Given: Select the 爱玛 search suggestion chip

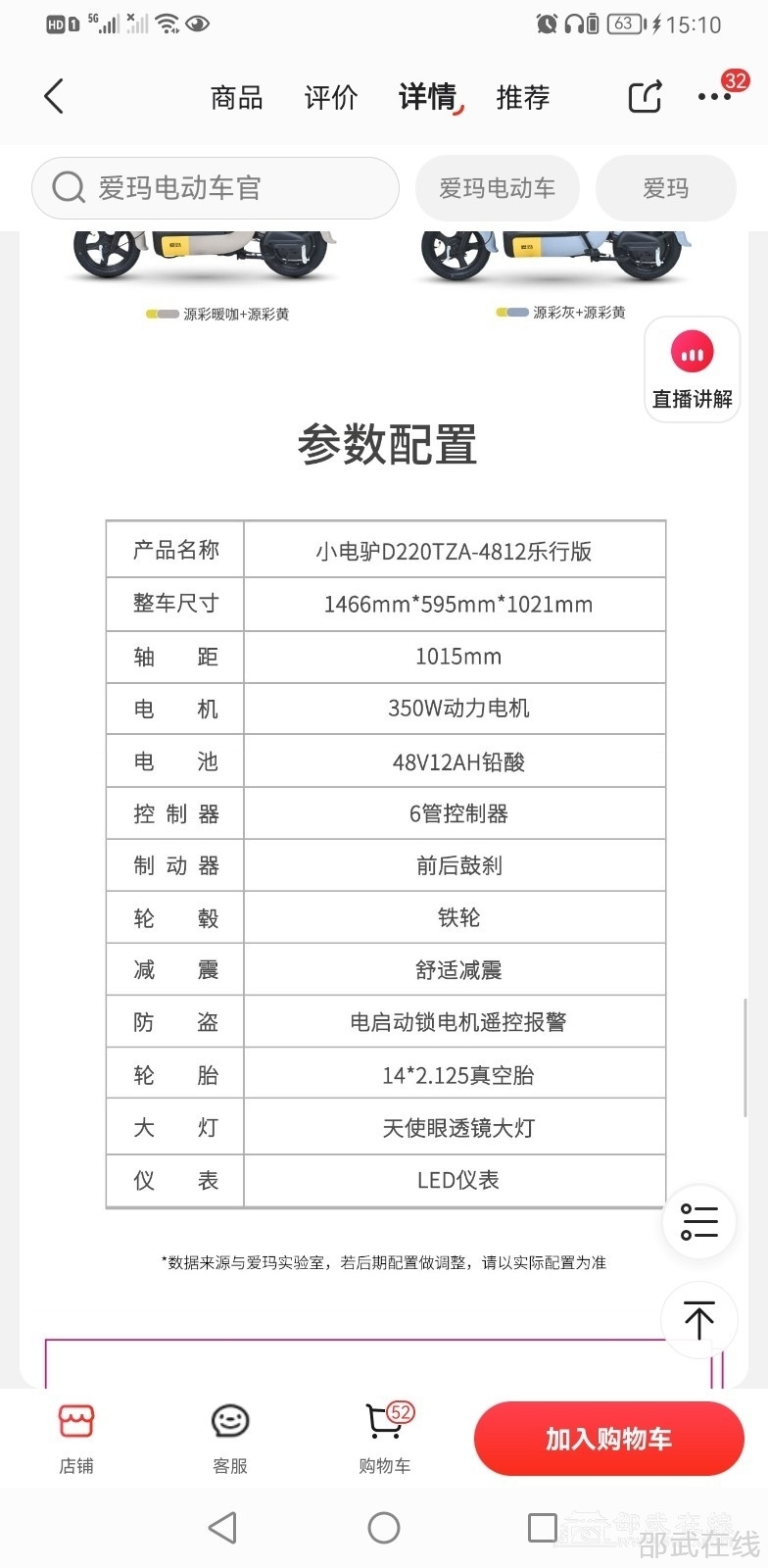Looking at the screenshot, I should [665, 187].
